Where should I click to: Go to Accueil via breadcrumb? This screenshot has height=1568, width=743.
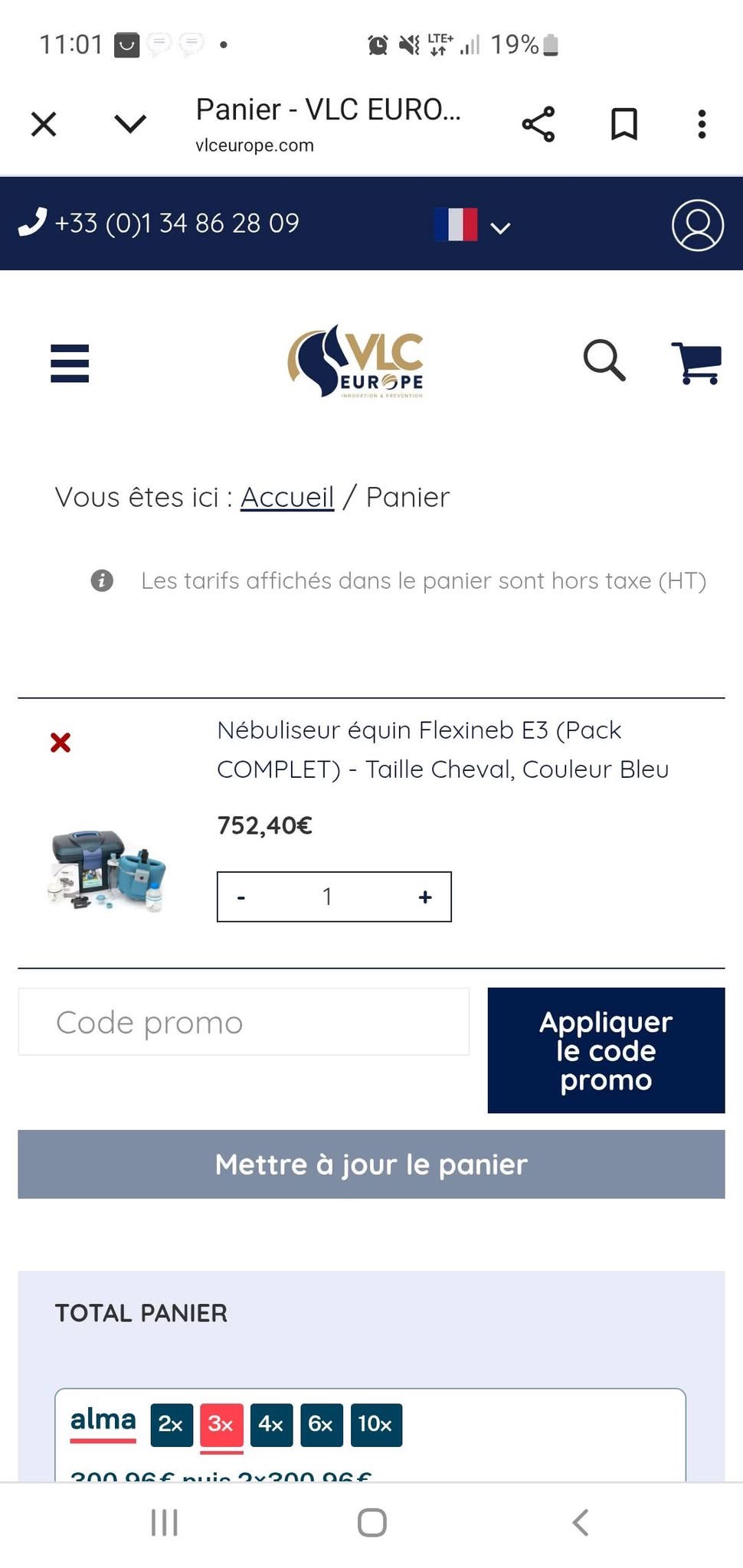click(x=287, y=497)
